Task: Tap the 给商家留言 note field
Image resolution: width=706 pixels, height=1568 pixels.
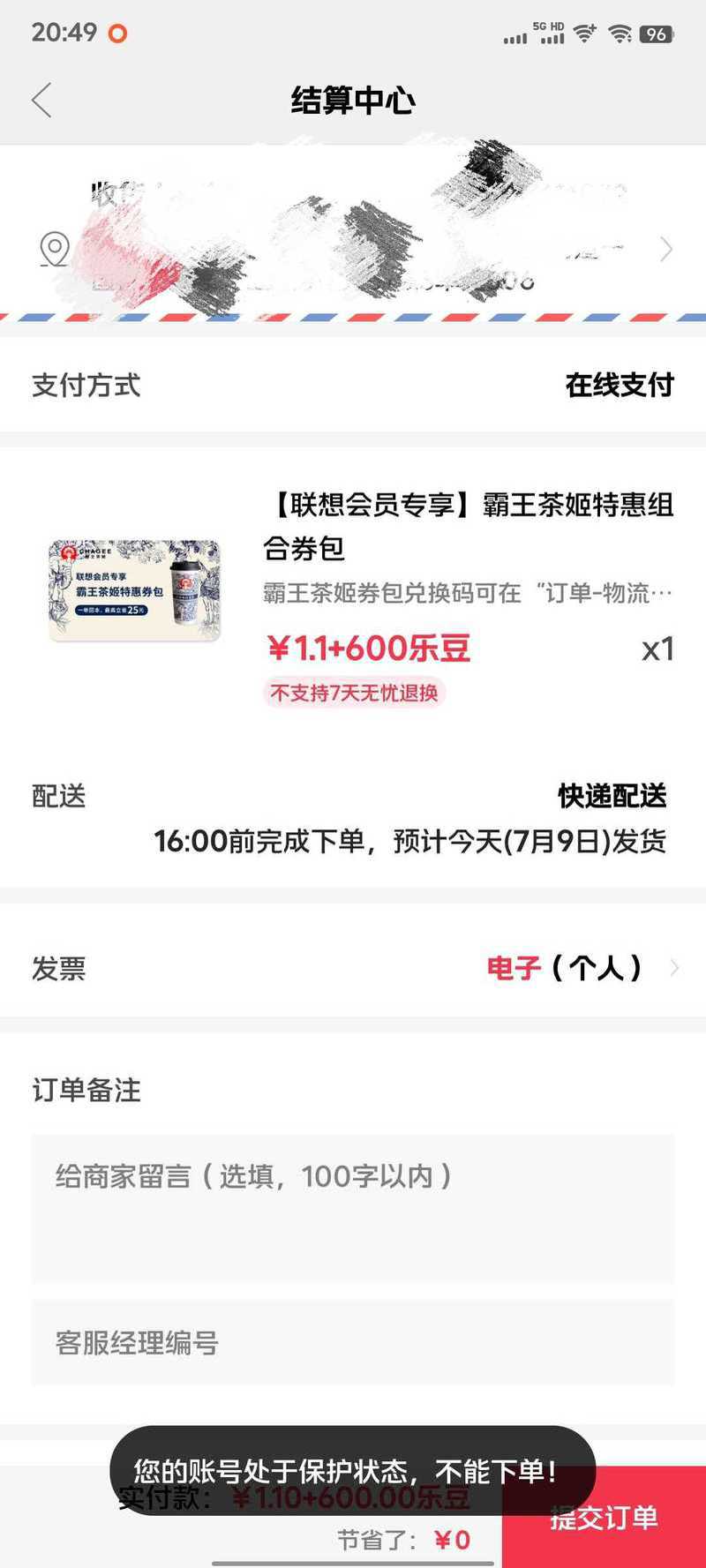Action: point(353,1207)
